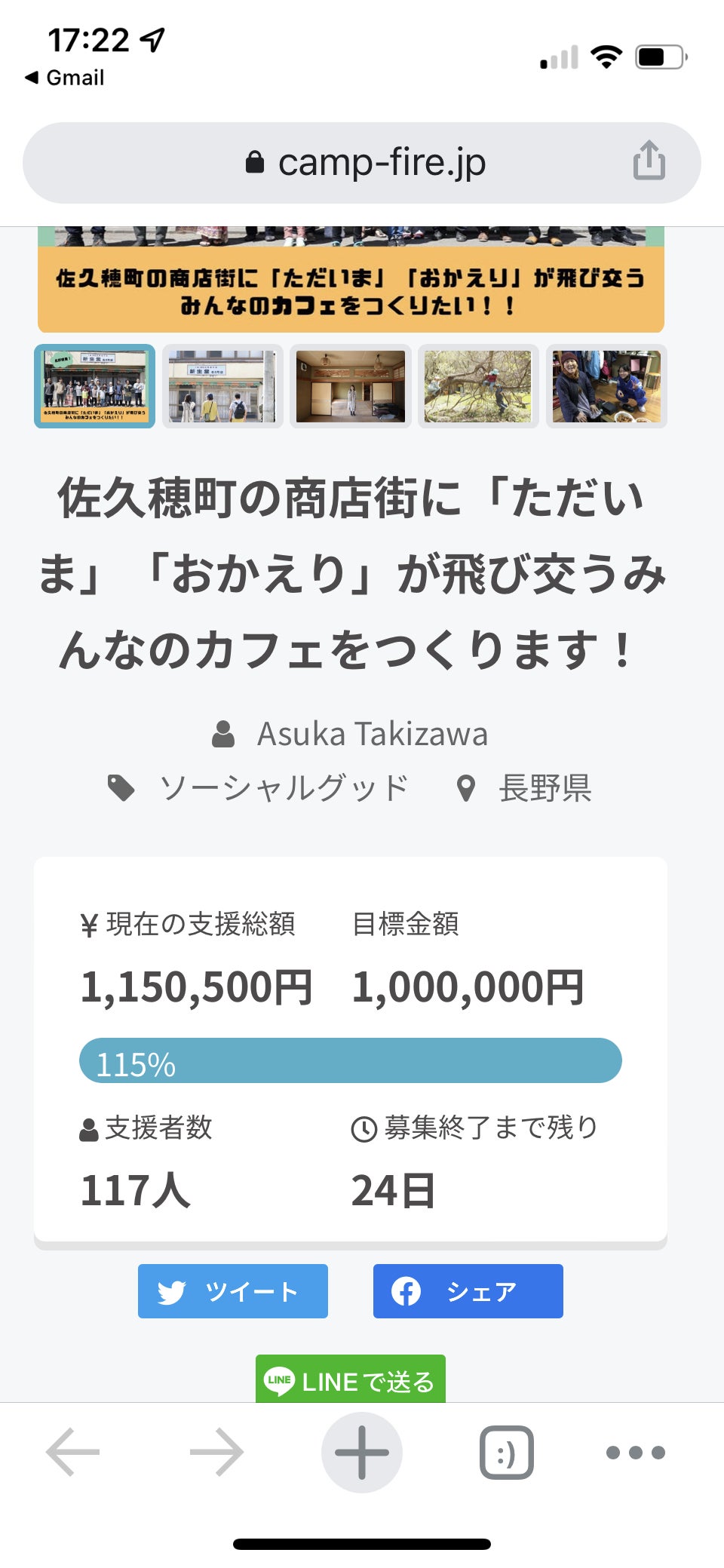Send via the LINEで送る button
The height and width of the screenshot is (1568, 724).
point(351,1380)
